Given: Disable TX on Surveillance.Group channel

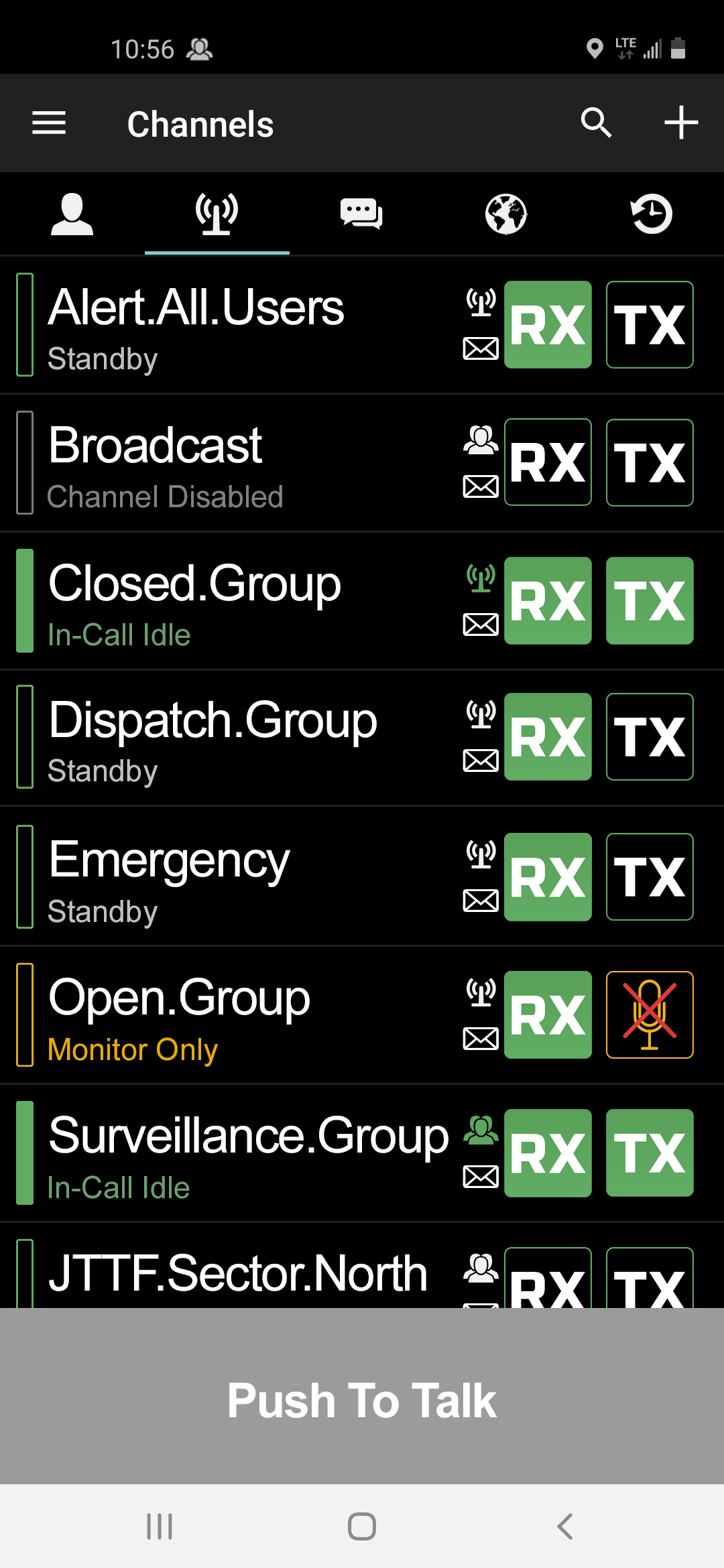Looking at the screenshot, I should pos(650,1153).
